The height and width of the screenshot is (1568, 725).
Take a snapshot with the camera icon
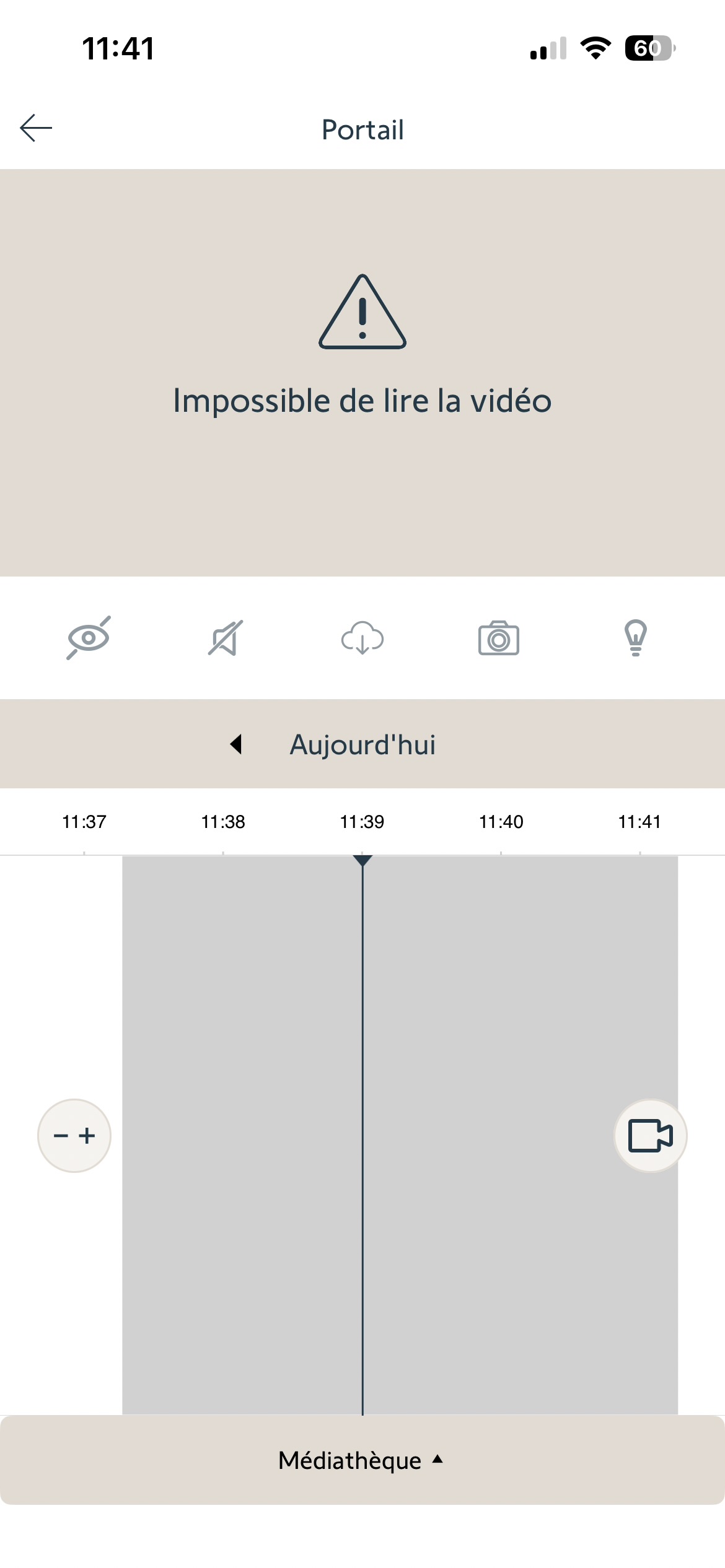[x=499, y=638]
